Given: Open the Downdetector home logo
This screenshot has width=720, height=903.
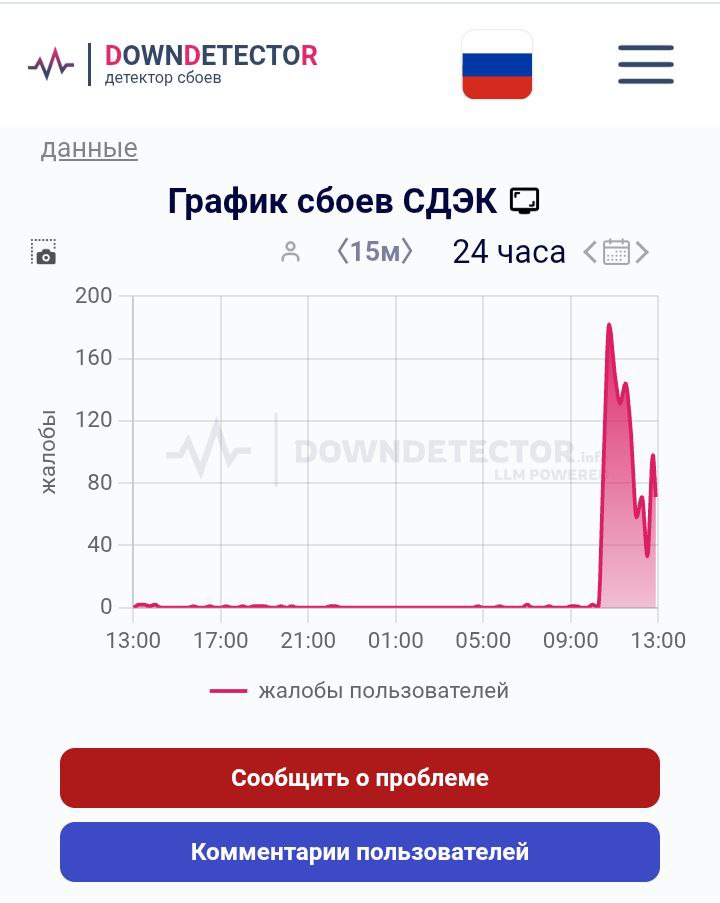Looking at the screenshot, I should tap(172, 64).
